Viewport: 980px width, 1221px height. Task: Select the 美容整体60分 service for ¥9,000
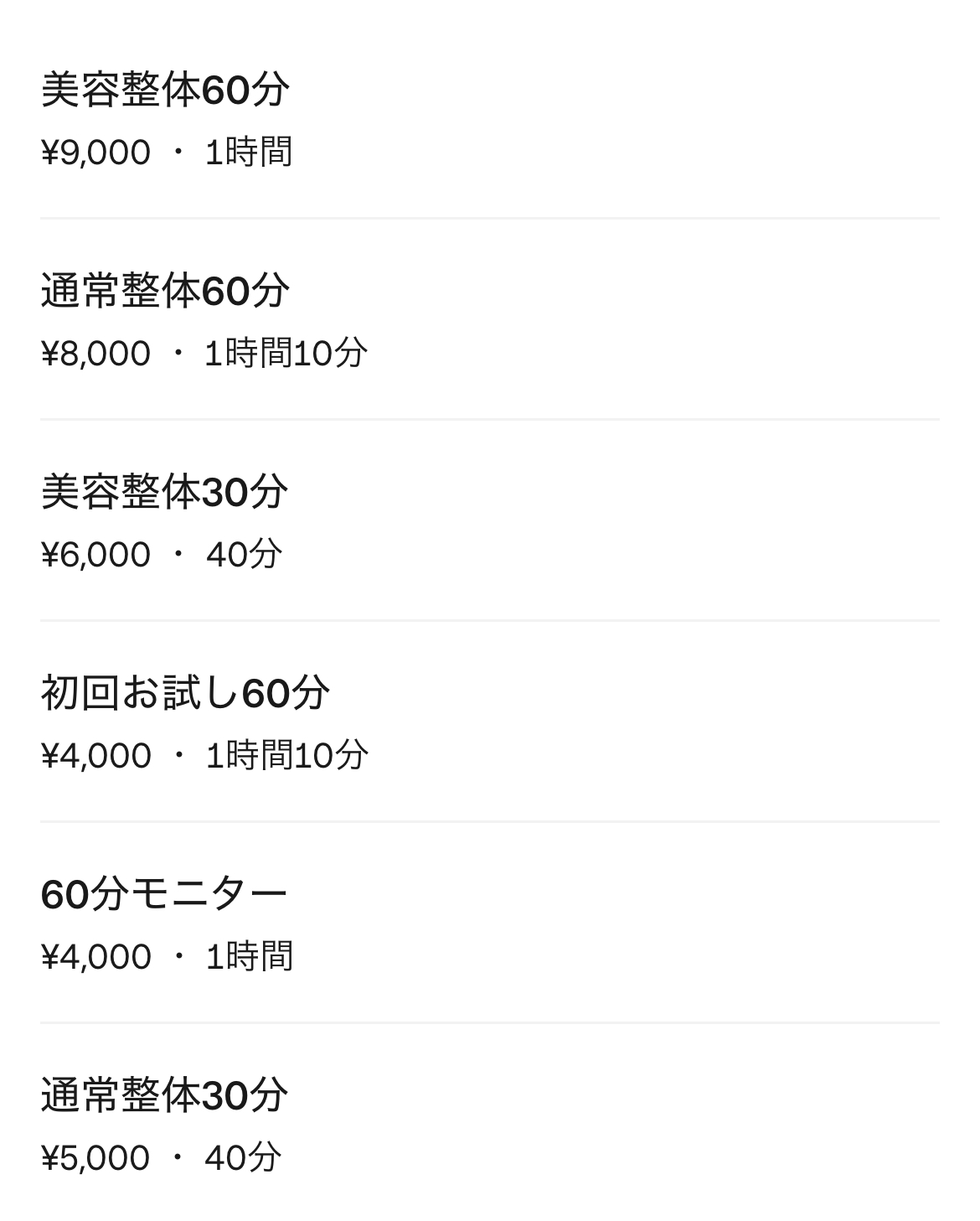[x=166, y=91]
